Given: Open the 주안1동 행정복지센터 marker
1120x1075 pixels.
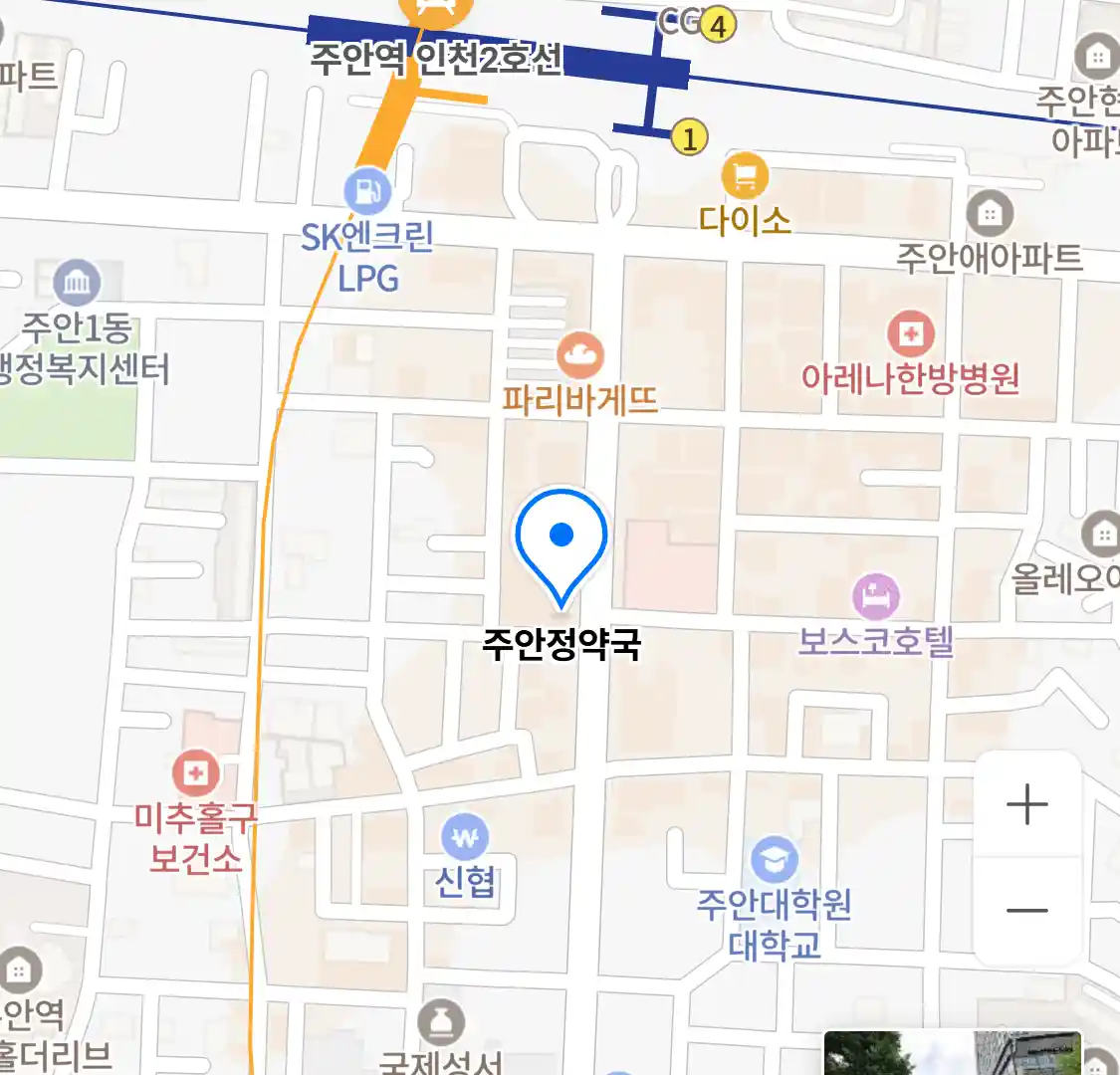Looking at the screenshot, I should (77, 284).
